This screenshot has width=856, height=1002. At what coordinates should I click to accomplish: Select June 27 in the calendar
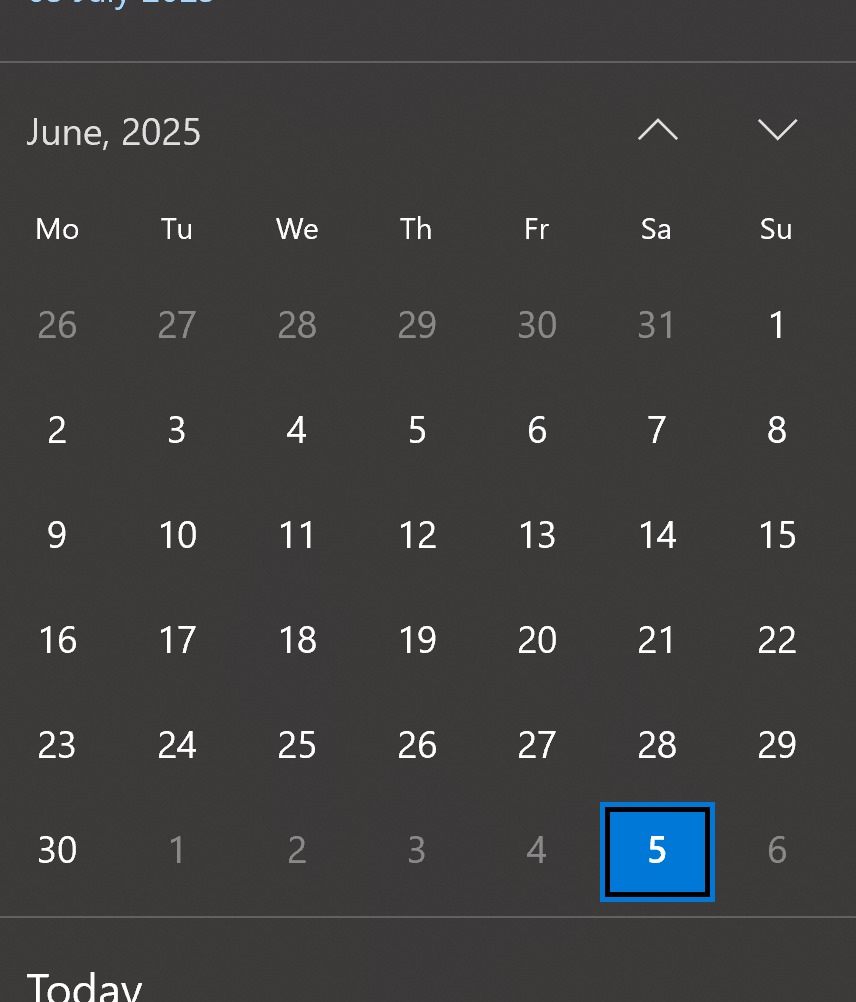pyautogui.click(x=537, y=745)
